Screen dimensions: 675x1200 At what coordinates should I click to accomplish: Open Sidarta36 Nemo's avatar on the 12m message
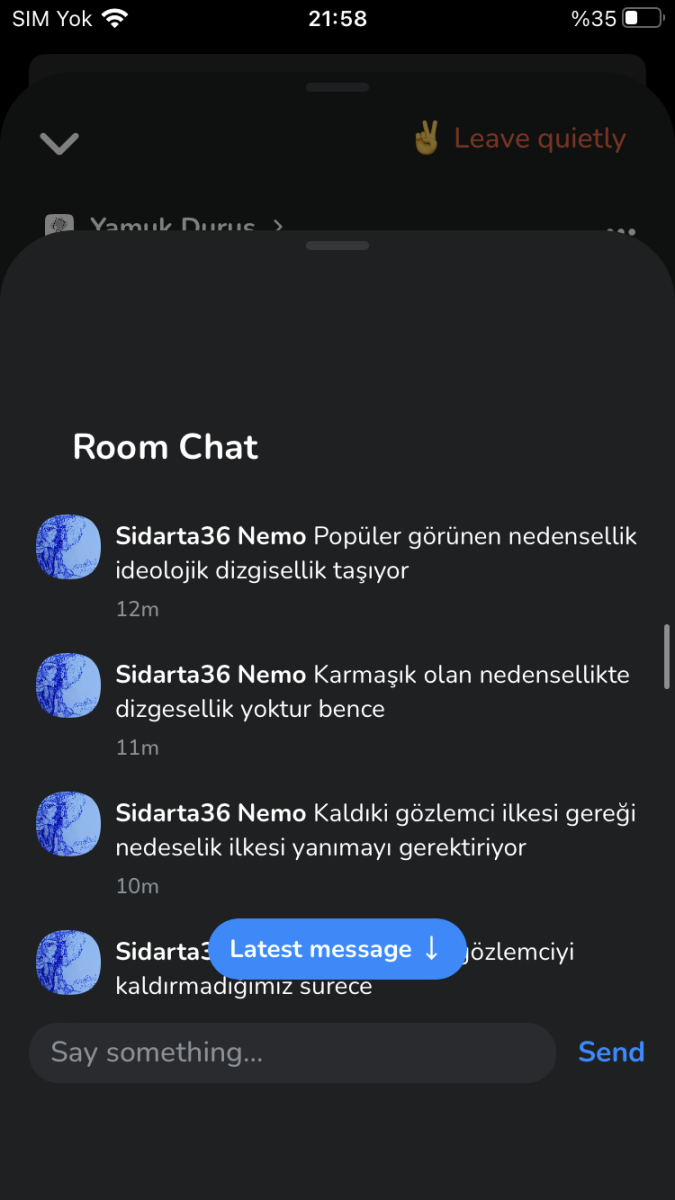68,547
